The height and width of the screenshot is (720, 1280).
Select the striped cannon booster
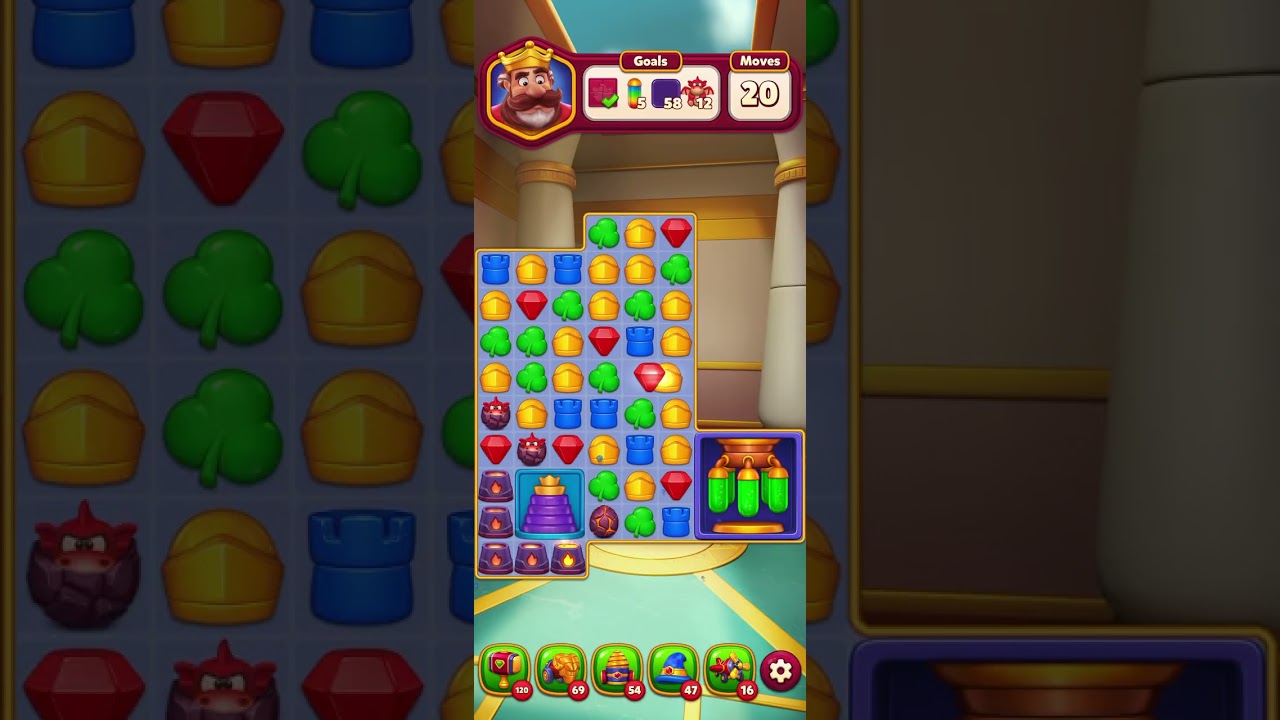(x=616, y=669)
